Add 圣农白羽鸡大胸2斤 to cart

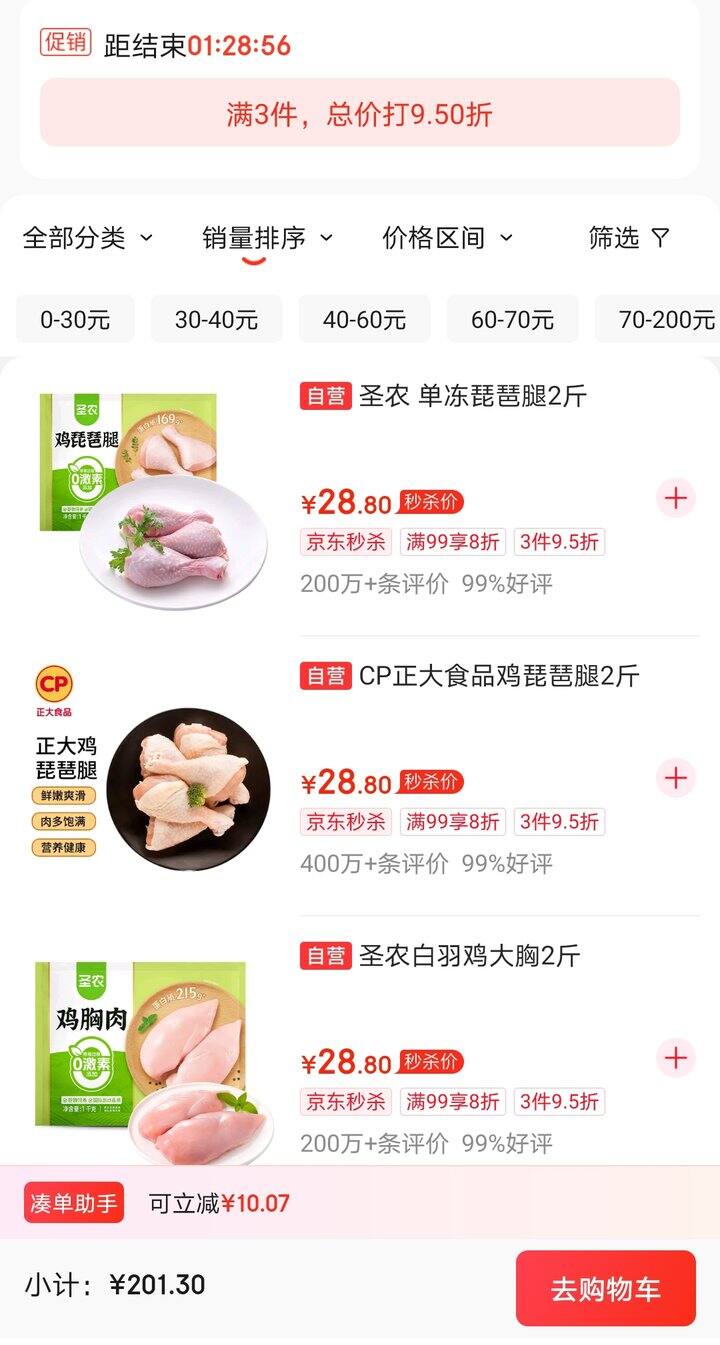click(676, 1058)
